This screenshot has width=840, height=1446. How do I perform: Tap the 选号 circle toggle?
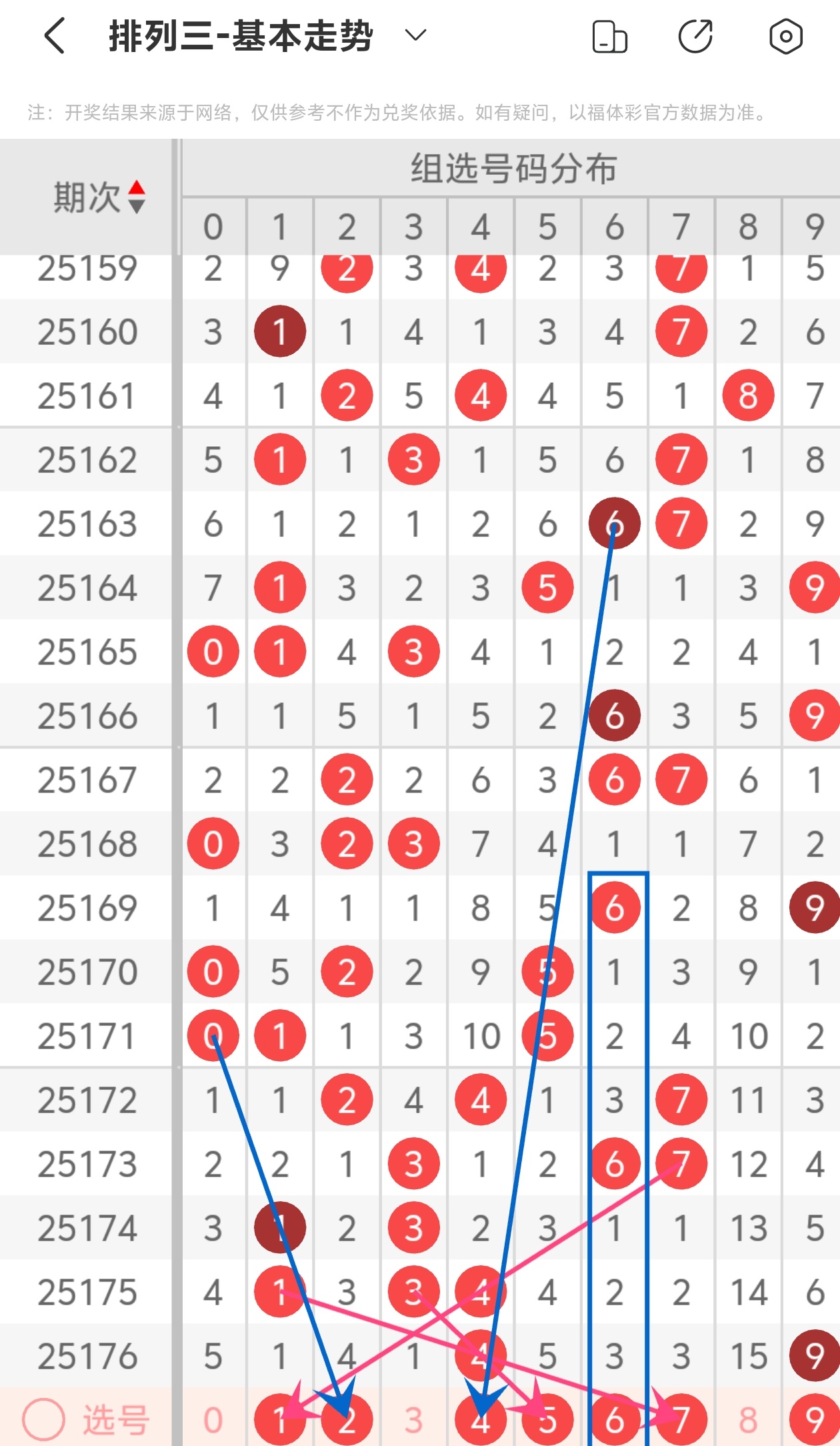coord(44,1420)
